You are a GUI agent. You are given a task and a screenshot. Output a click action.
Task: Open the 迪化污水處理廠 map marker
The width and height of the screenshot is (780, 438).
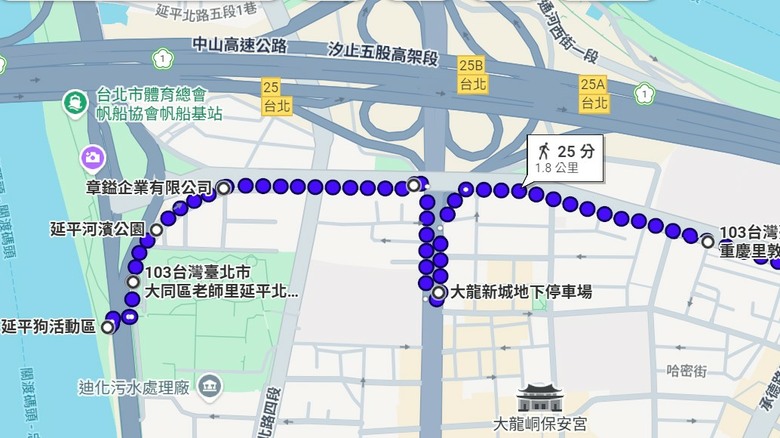[x=210, y=386]
